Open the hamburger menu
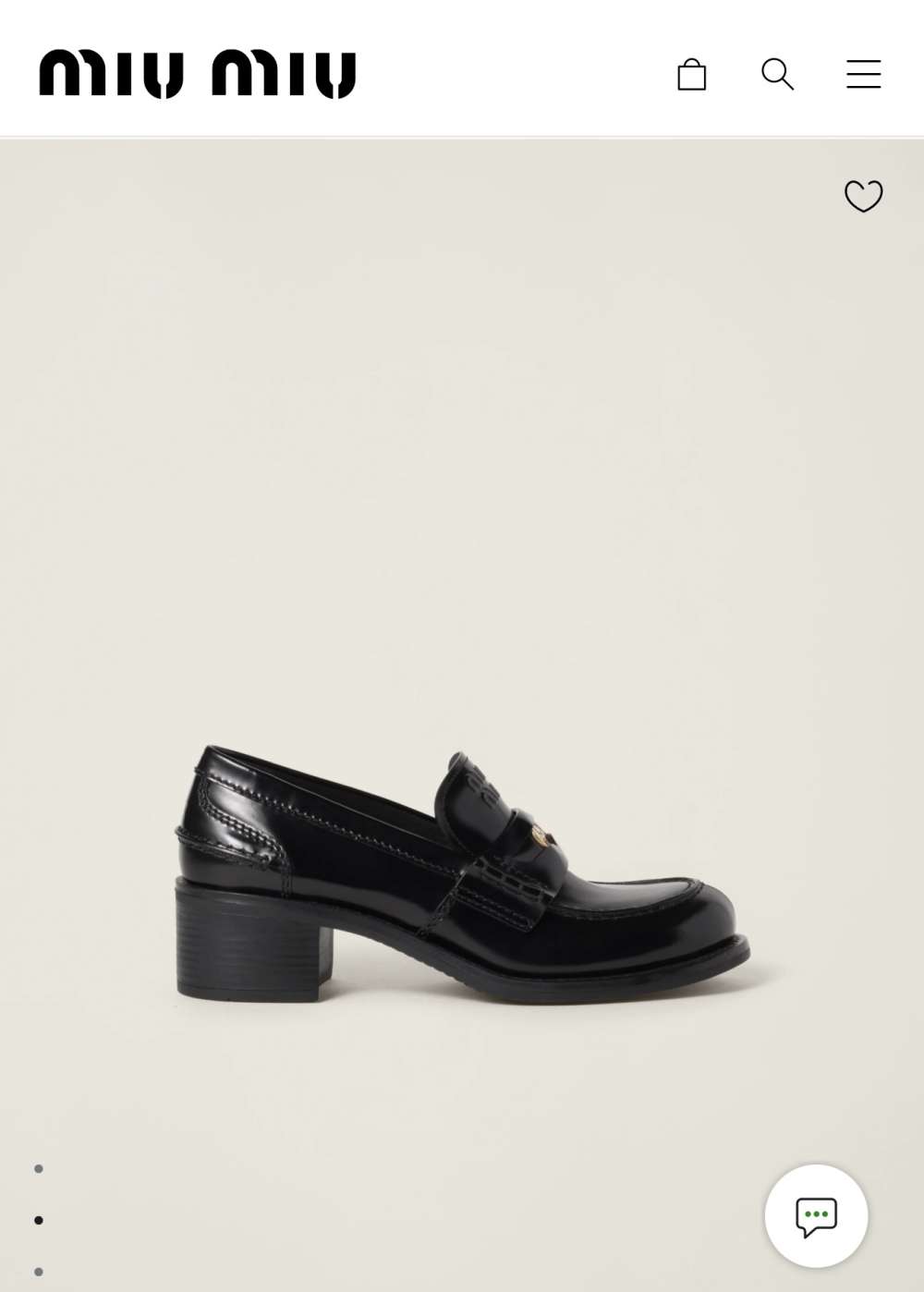The width and height of the screenshot is (924, 1292). [x=863, y=74]
